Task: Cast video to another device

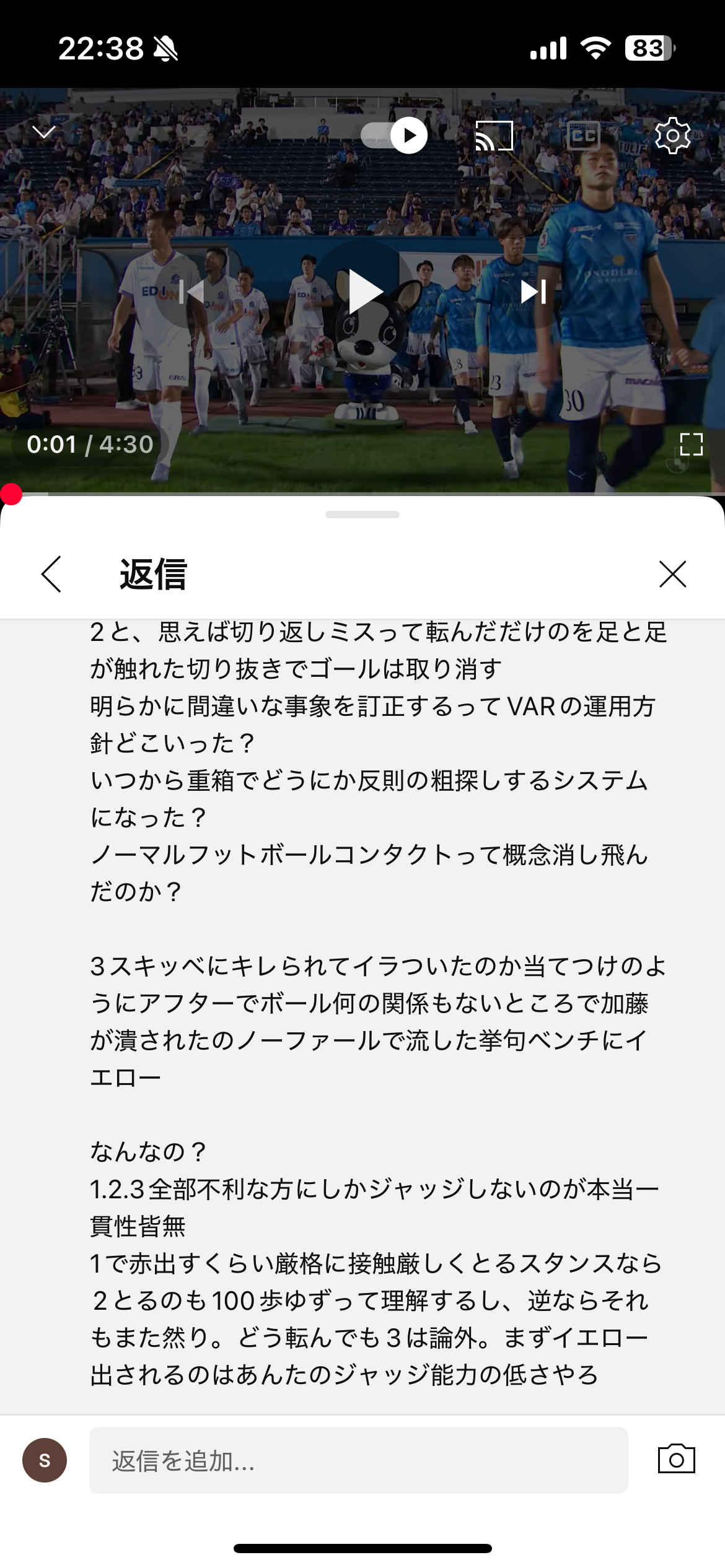Action: point(494,136)
